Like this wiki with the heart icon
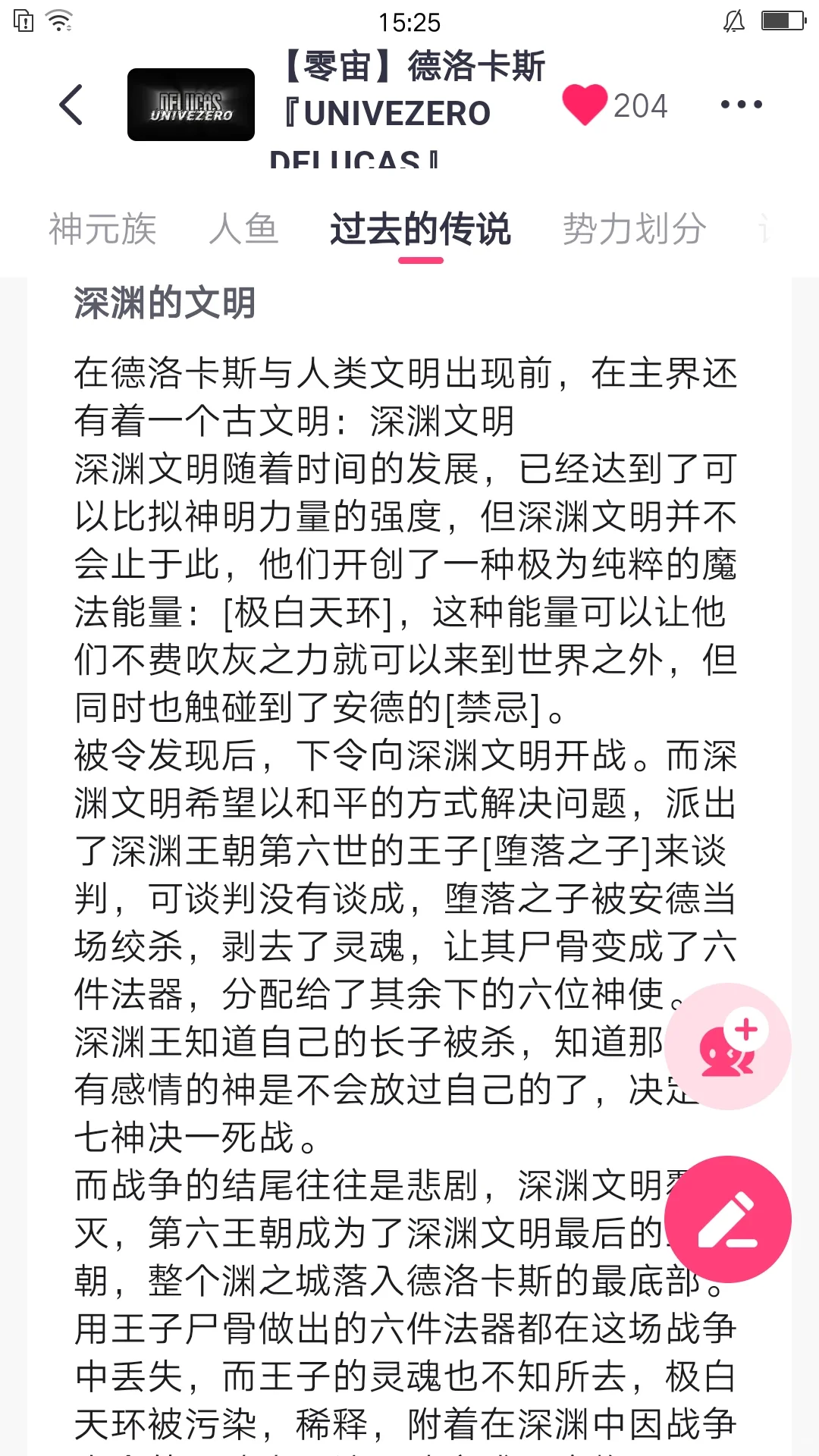The height and width of the screenshot is (1456, 819). pyautogui.click(x=585, y=105)
